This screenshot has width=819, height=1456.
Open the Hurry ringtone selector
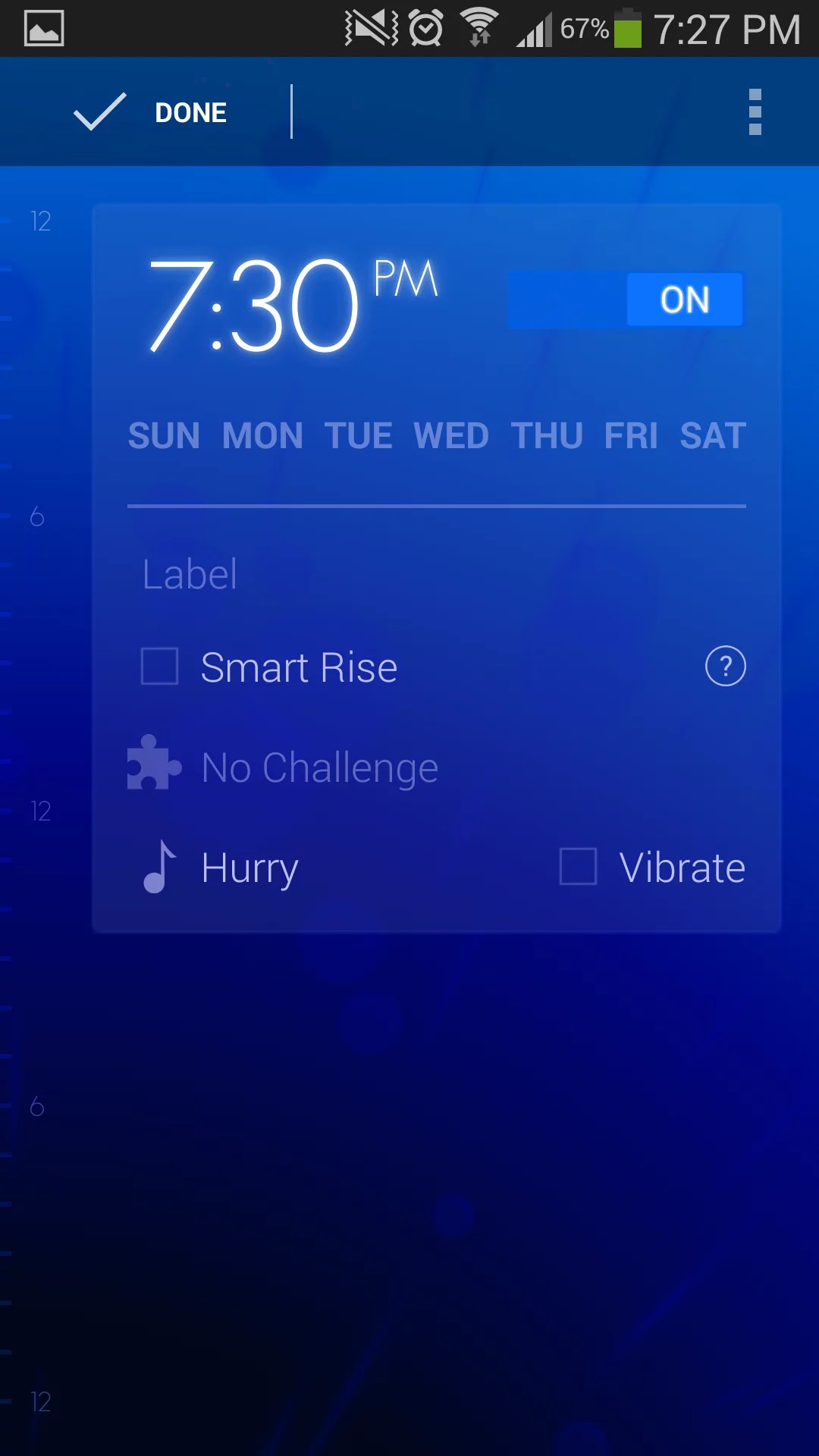point(249,867)
